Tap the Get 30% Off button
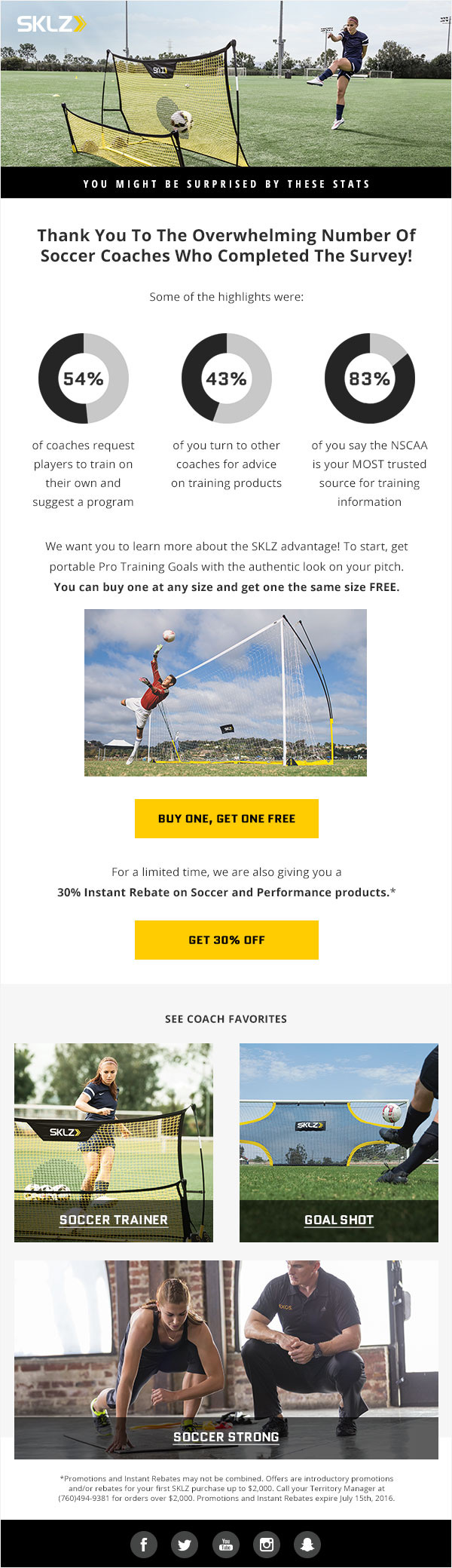 click(226, 939)
